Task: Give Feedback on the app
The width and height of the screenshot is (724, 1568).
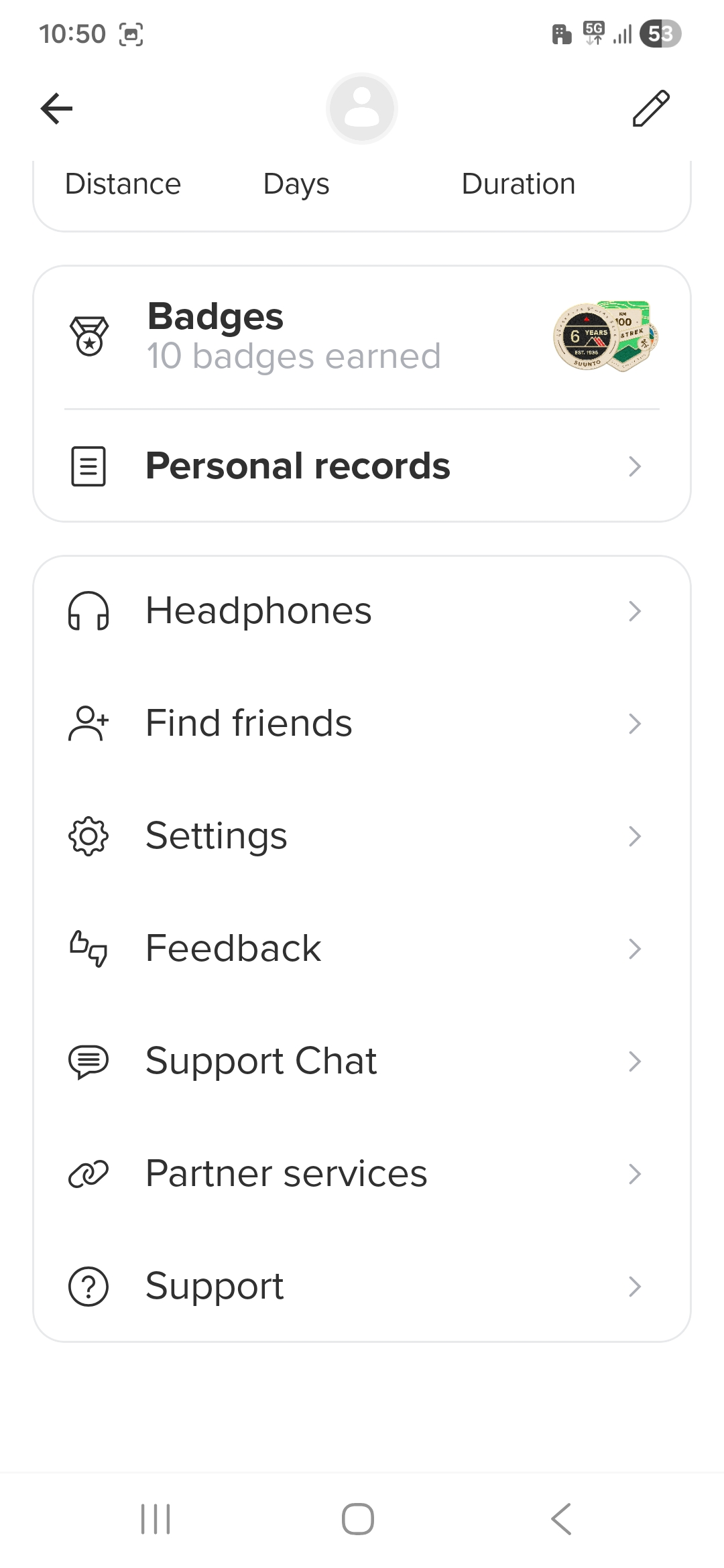Action: 362,949
